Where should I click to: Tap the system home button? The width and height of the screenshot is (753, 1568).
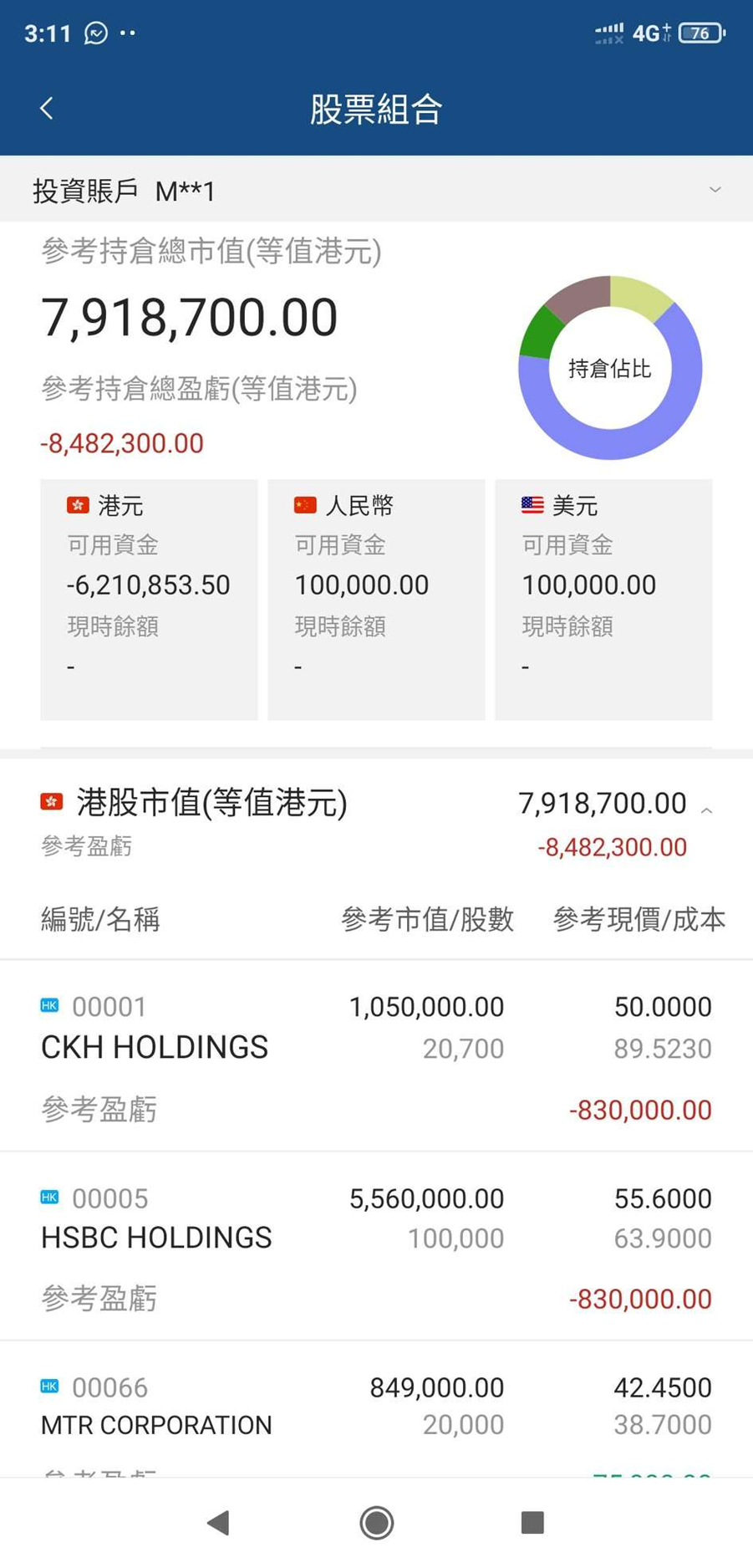point(376,1522)
